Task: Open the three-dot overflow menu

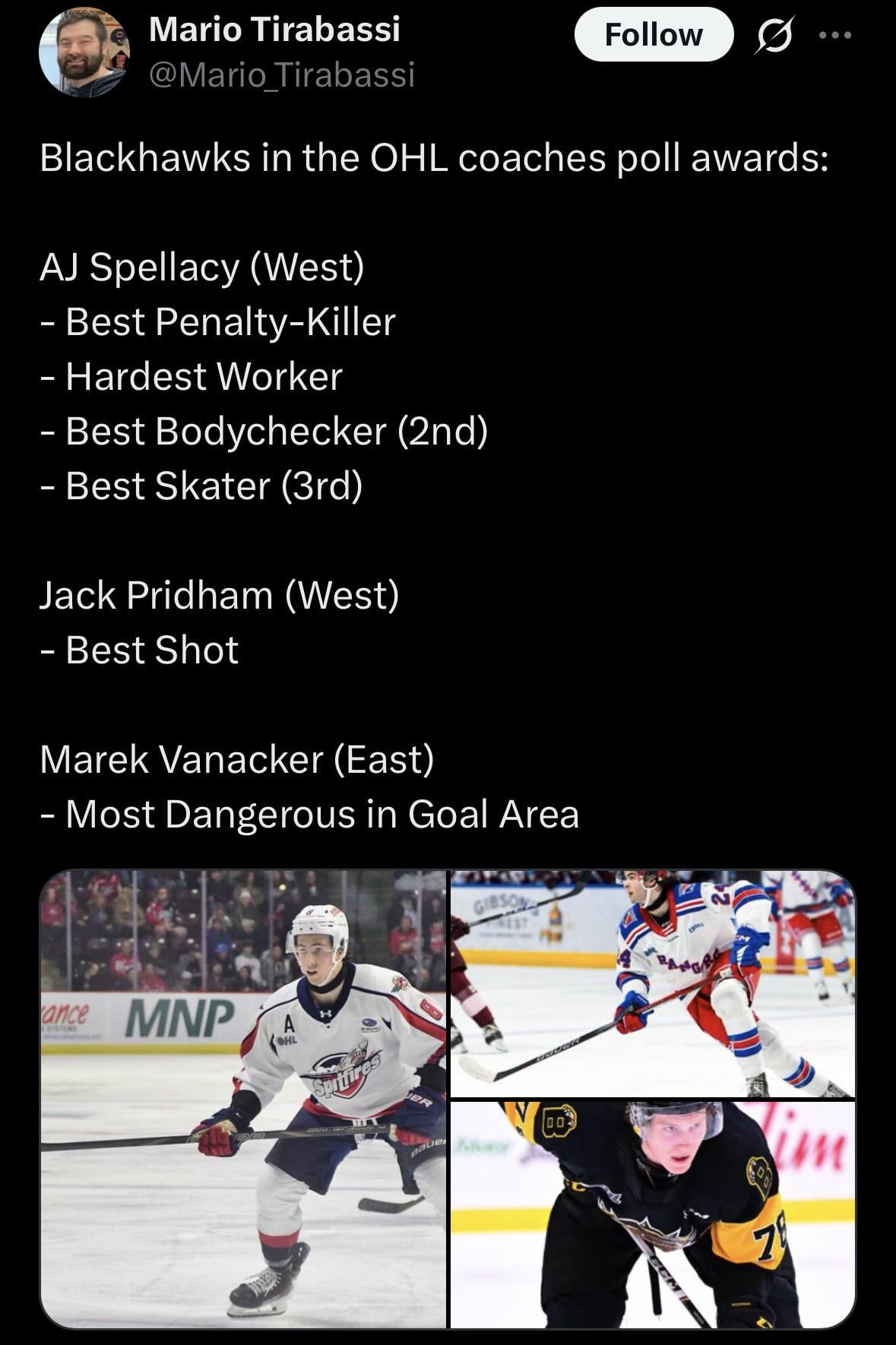Action: click(x=835, y=35)
